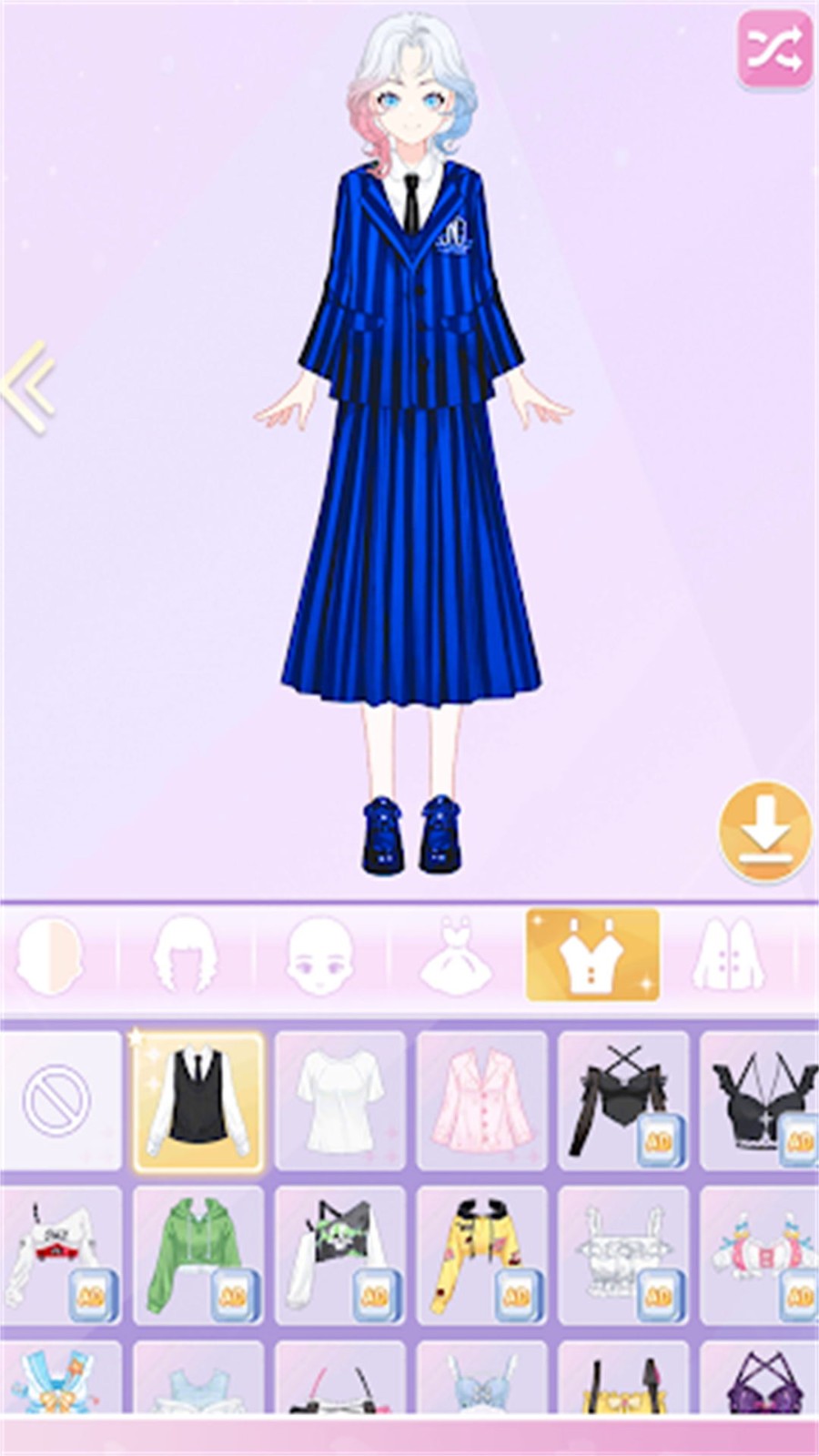Choose the plain white t-shirt

[x=340, y=1099]
